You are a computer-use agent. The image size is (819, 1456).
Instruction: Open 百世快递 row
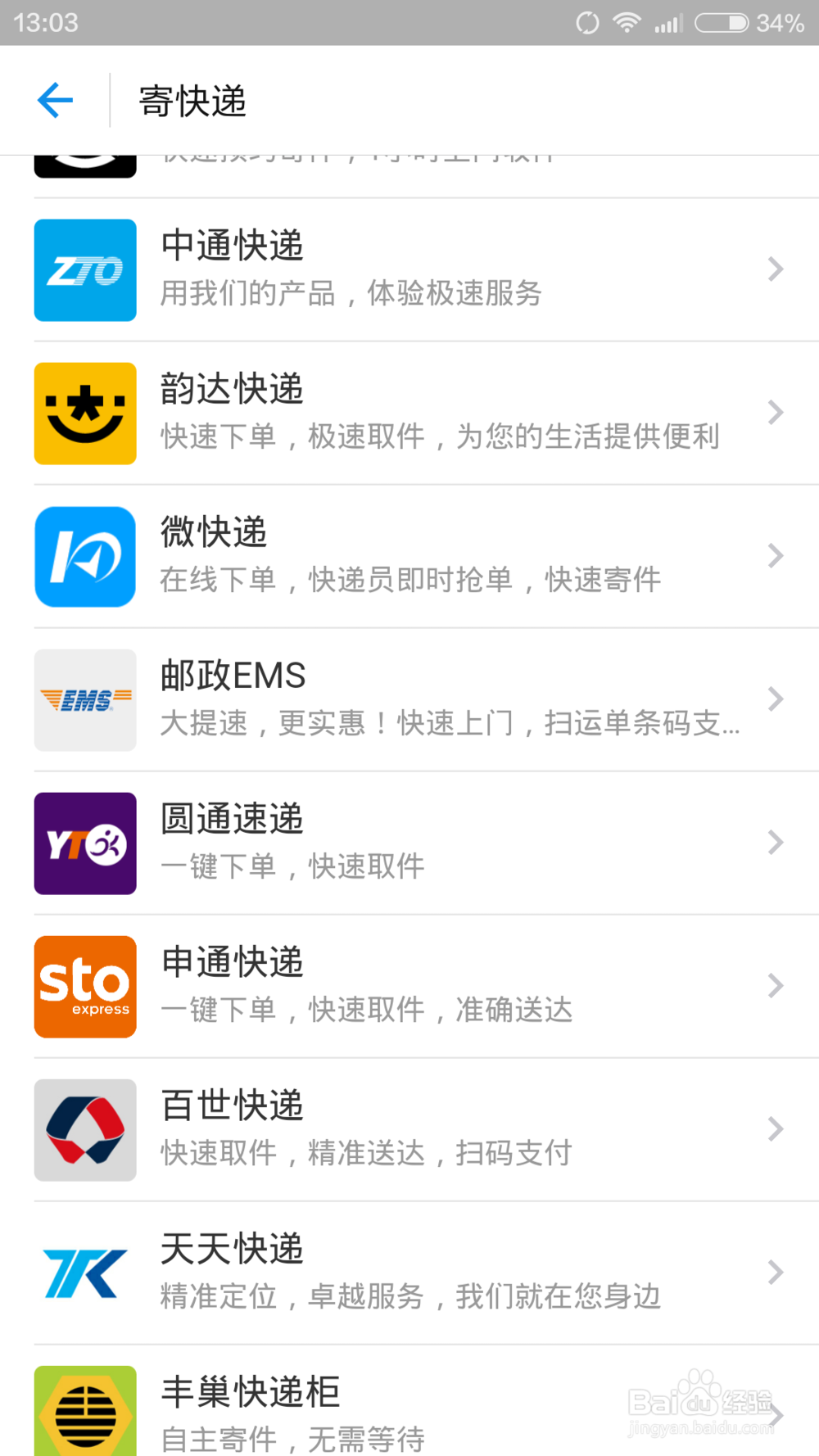(x=409, y=1129)
